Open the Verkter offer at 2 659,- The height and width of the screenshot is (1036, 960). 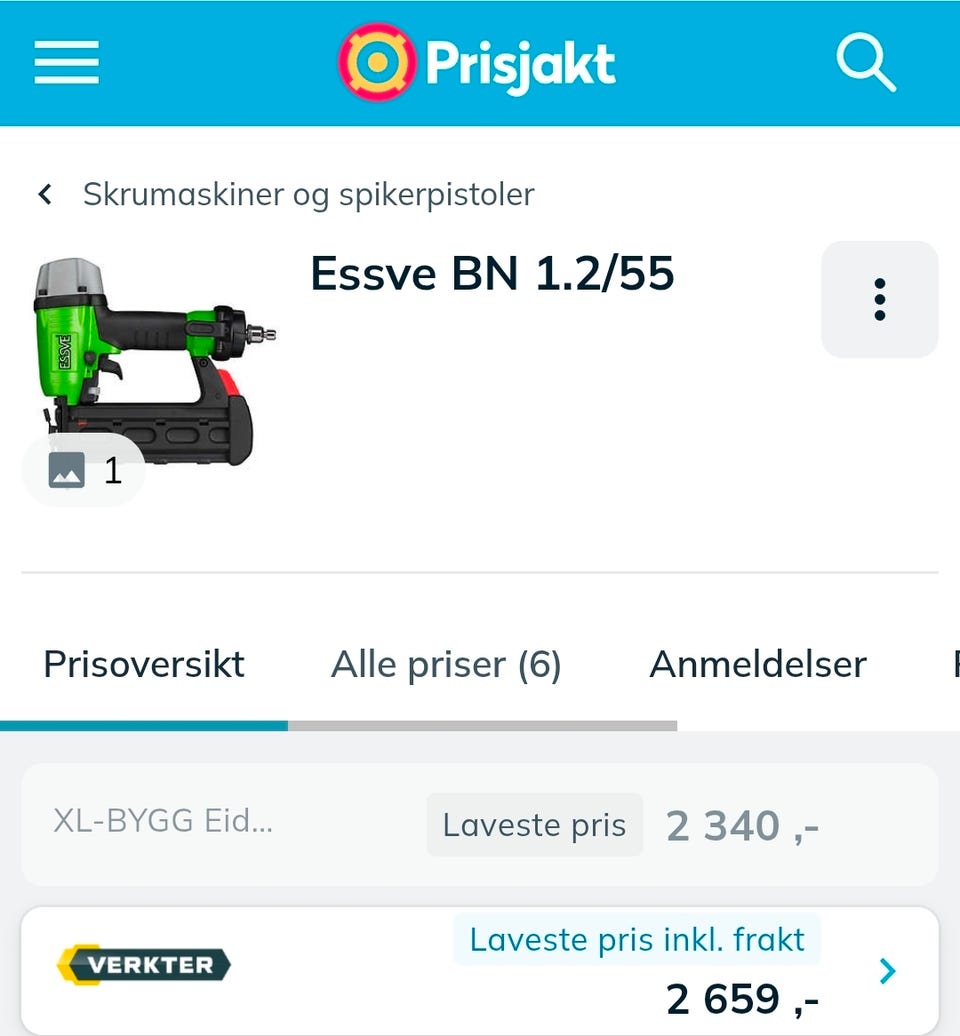tap(480, 970)
